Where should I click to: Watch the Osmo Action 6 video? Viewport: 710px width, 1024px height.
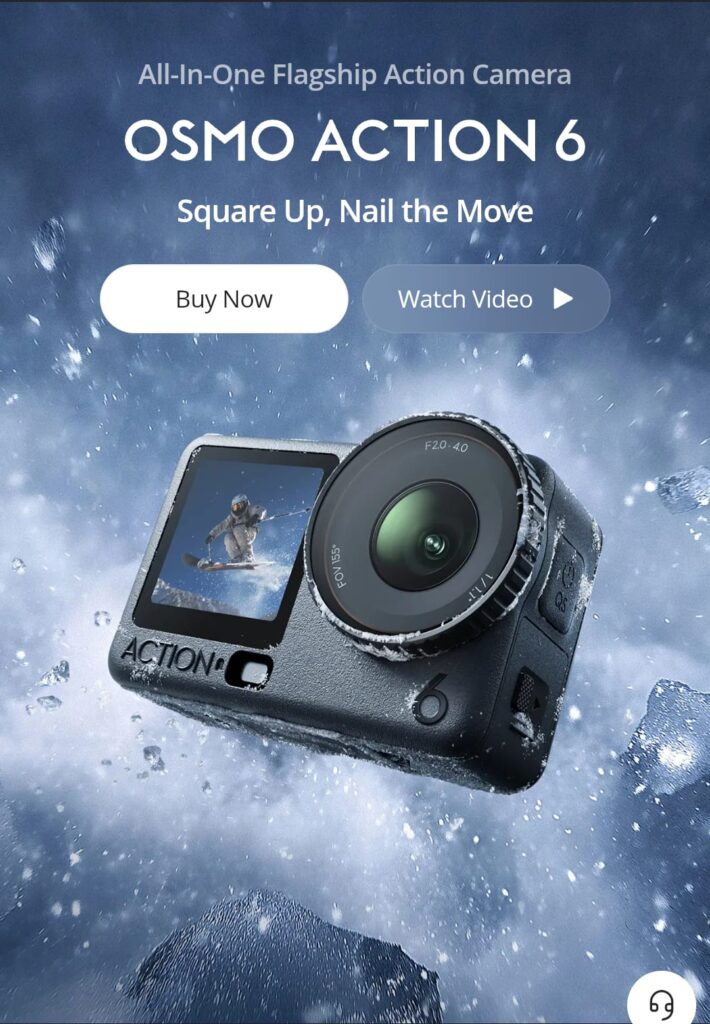point(486,299)
